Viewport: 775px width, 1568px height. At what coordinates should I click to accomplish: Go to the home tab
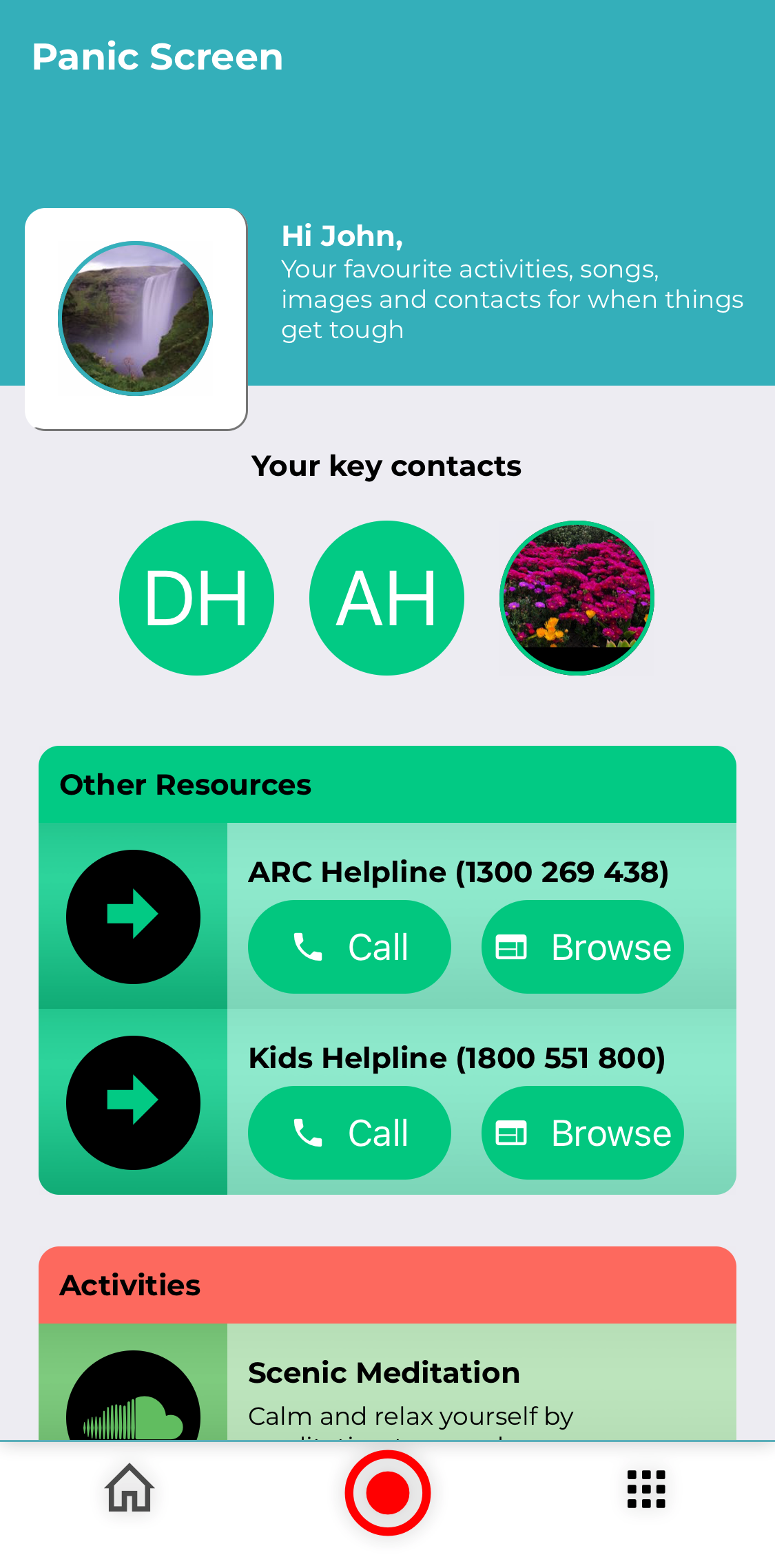click(x=130, y=1489)
